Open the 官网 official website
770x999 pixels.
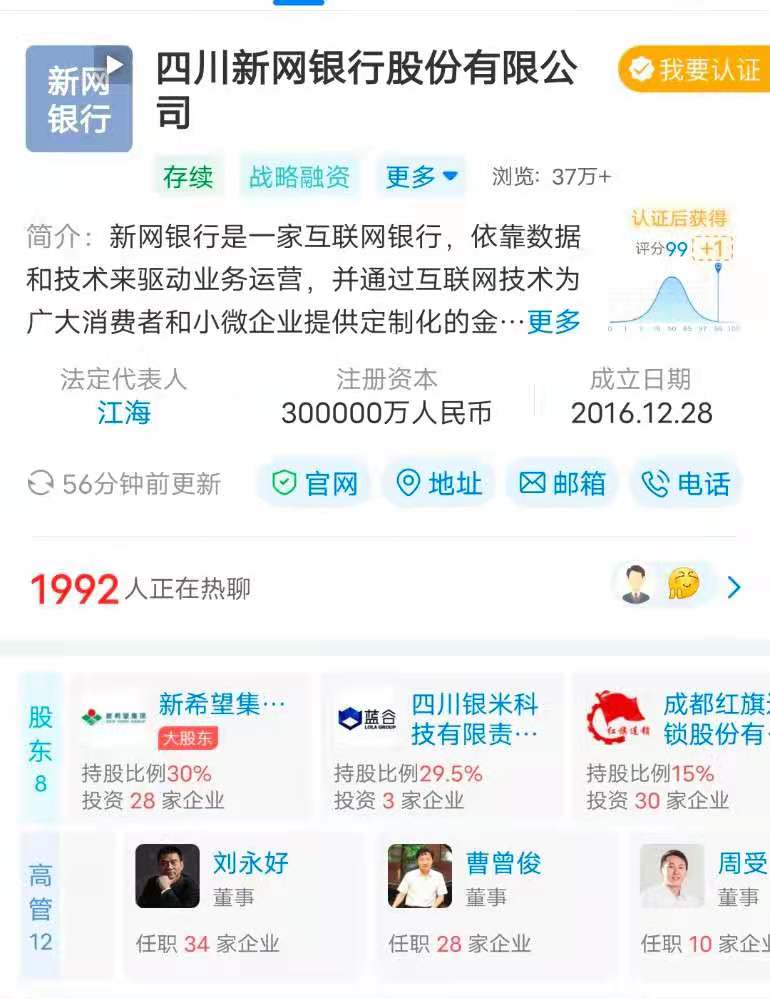click(x=315, y=484)
